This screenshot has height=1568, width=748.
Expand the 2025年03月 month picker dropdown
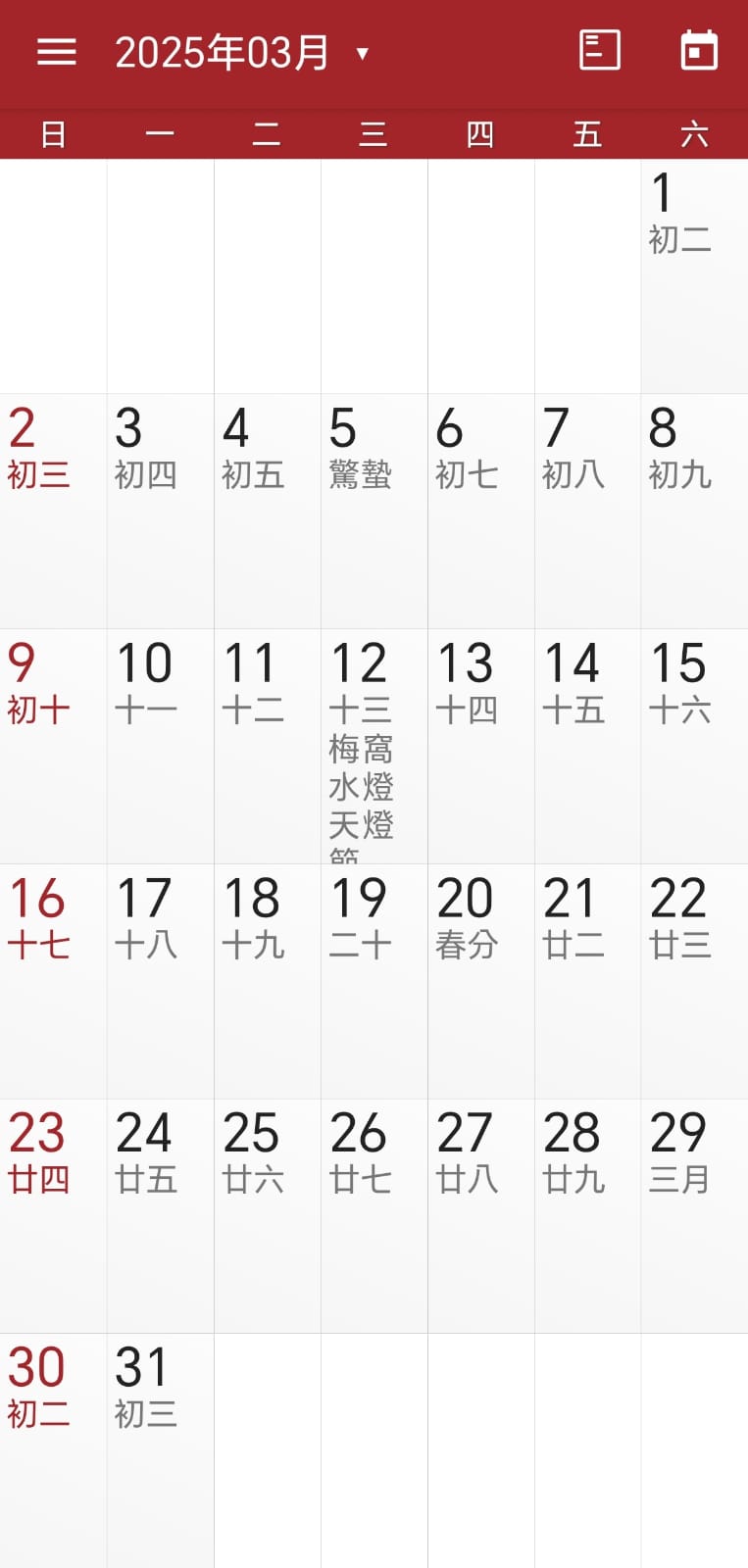pyautogui.click(x=242, y=52)
